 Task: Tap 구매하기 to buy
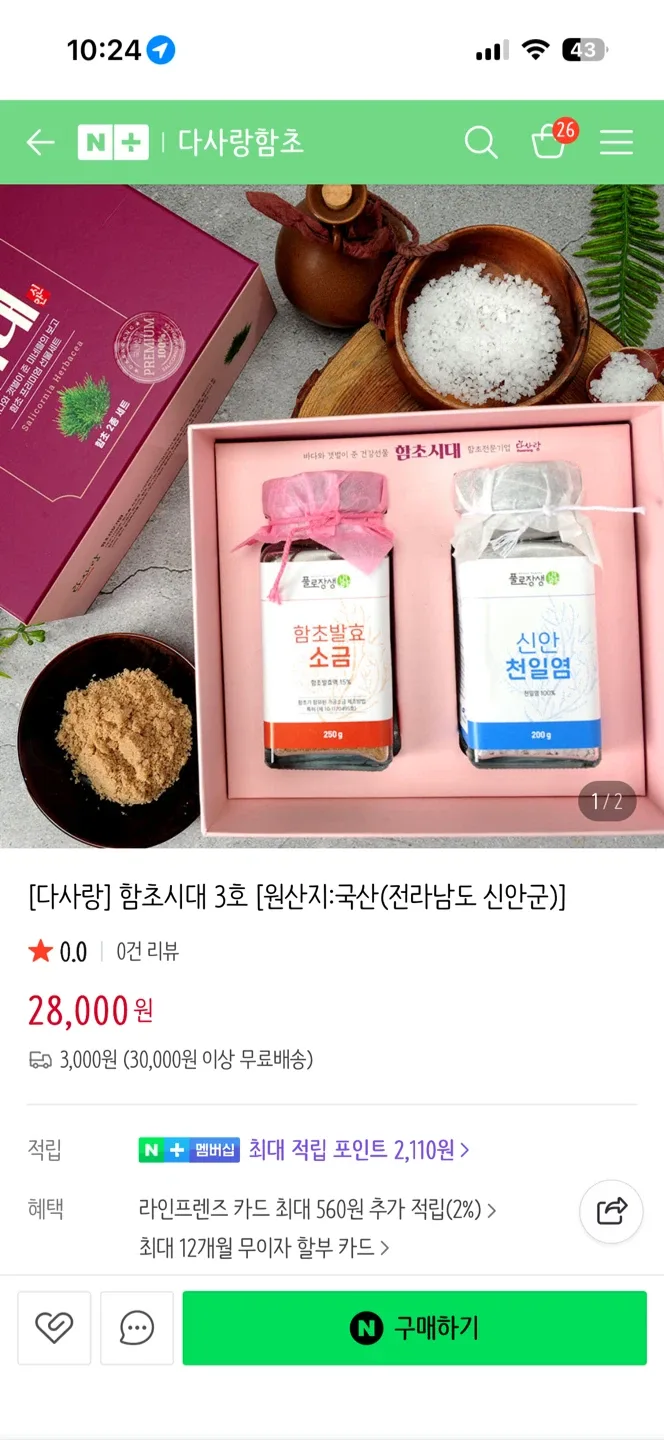pyautogui.click(x=414, y=1328)
